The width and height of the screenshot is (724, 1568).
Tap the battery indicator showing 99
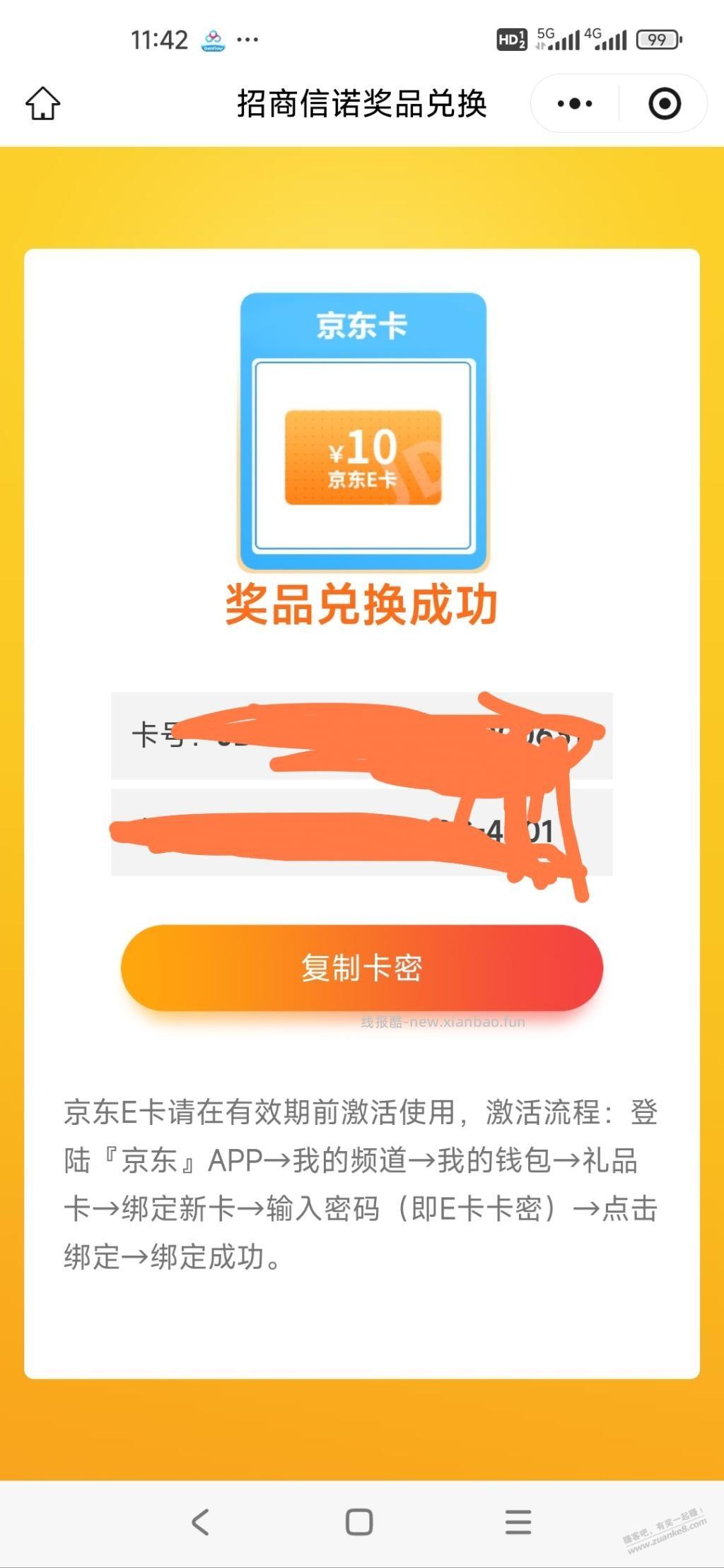(x=658, y=40)
